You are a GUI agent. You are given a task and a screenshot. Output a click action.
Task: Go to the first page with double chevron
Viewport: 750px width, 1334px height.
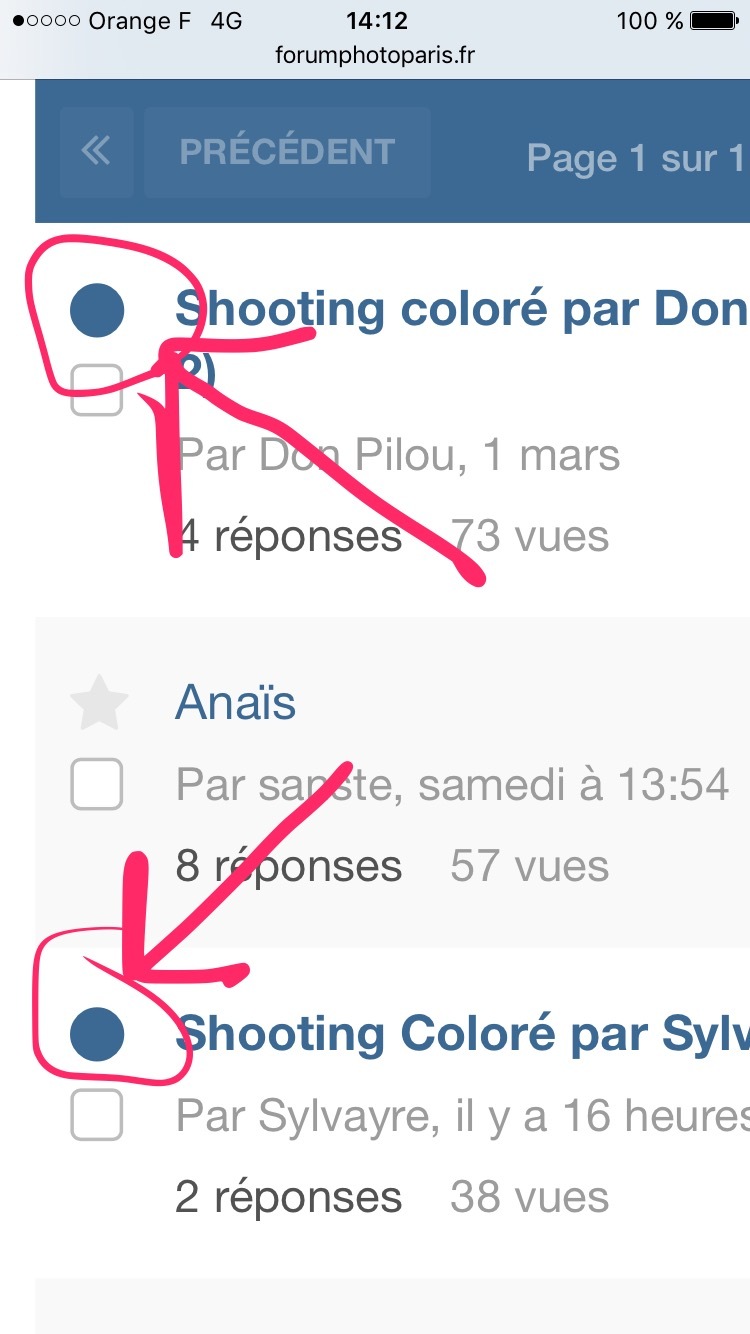96,152
